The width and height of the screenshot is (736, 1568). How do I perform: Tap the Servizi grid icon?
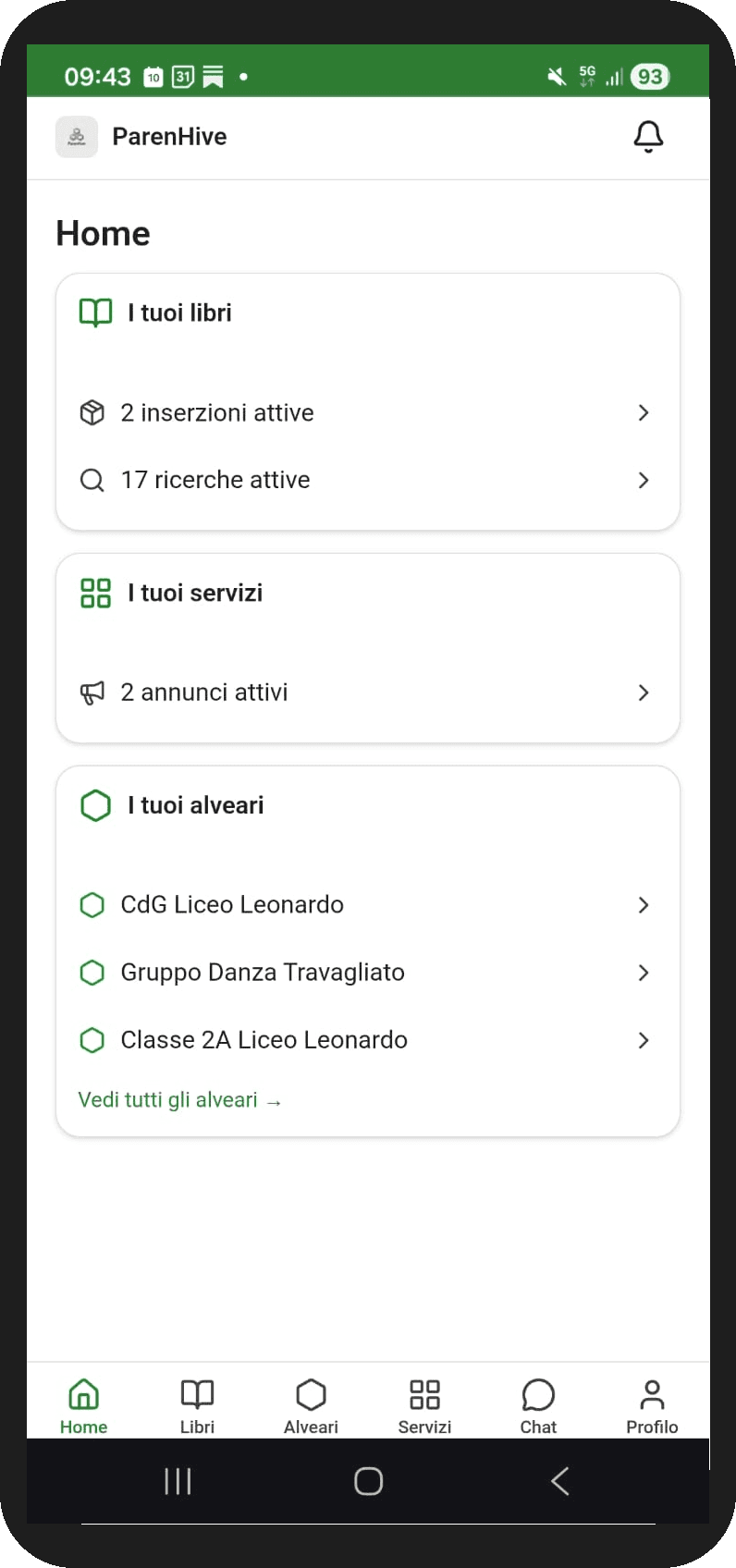424,1396
